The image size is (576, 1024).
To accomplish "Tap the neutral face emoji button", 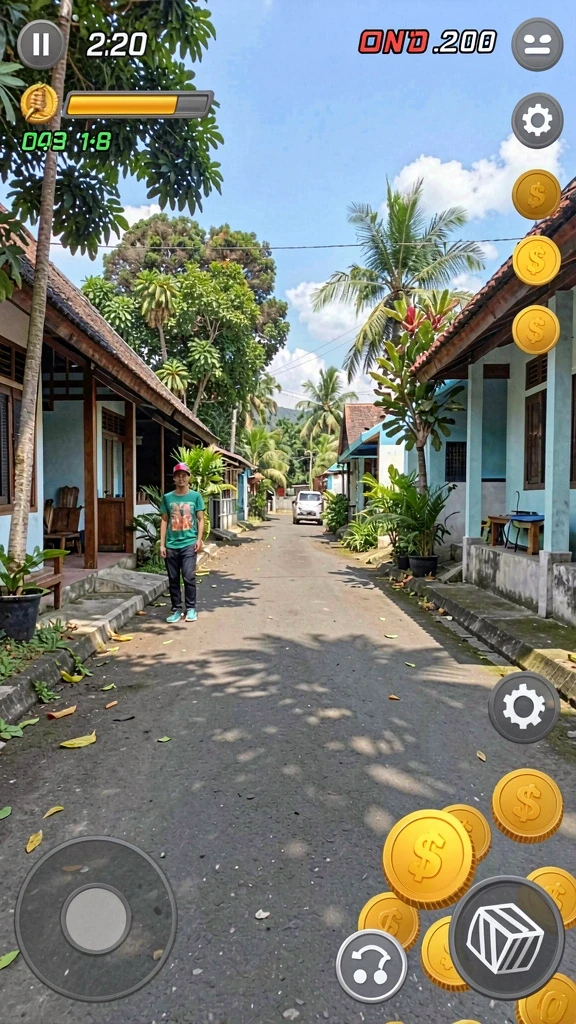I will point(537,44).
